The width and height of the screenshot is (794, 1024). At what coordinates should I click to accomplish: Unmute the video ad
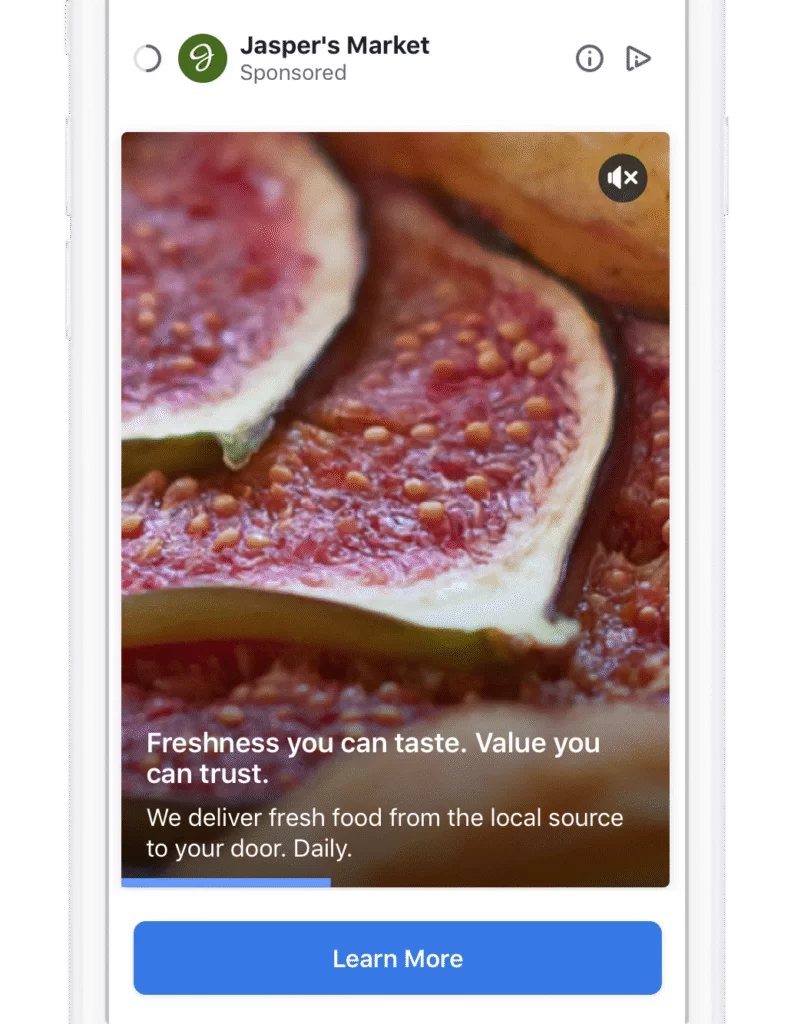623,179
